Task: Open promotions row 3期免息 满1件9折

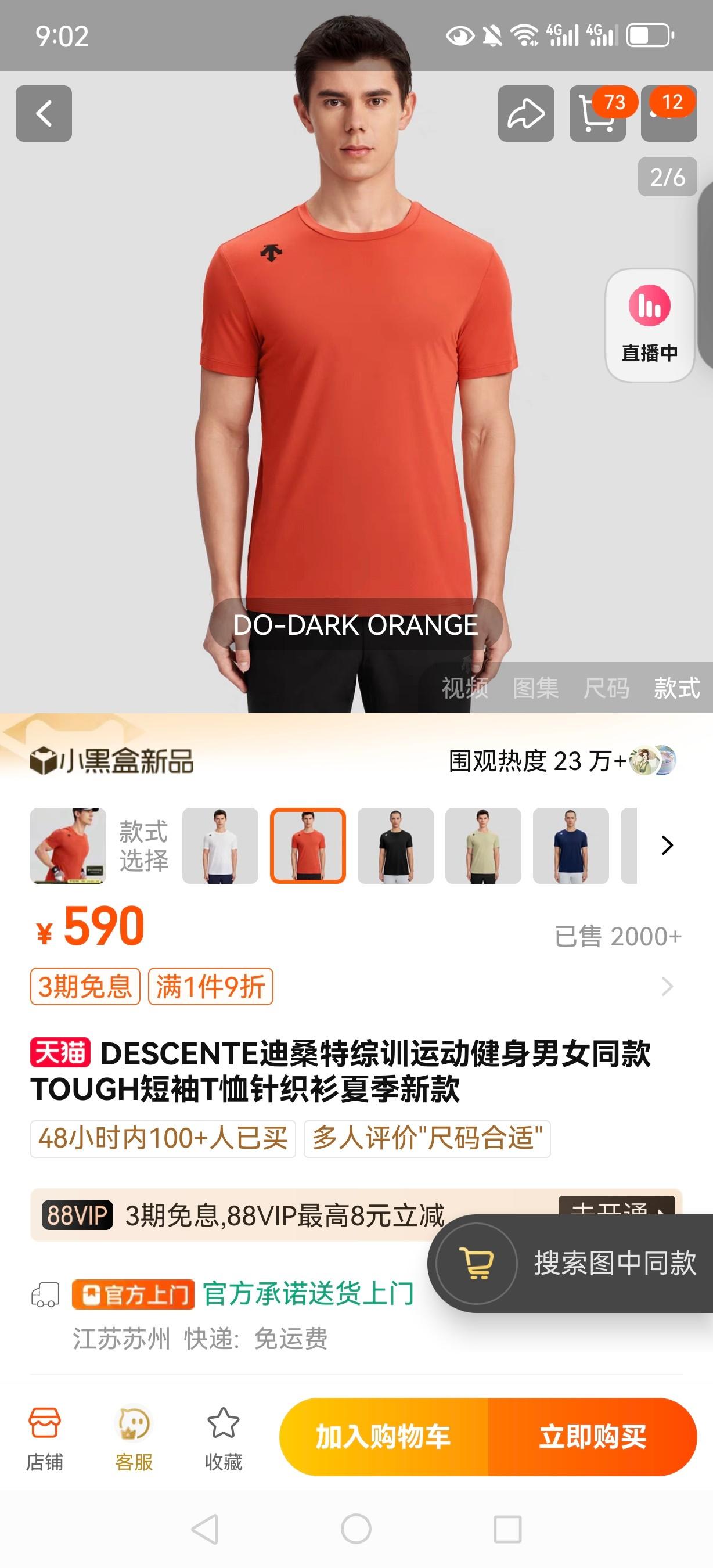Action: tap(353, 986)
